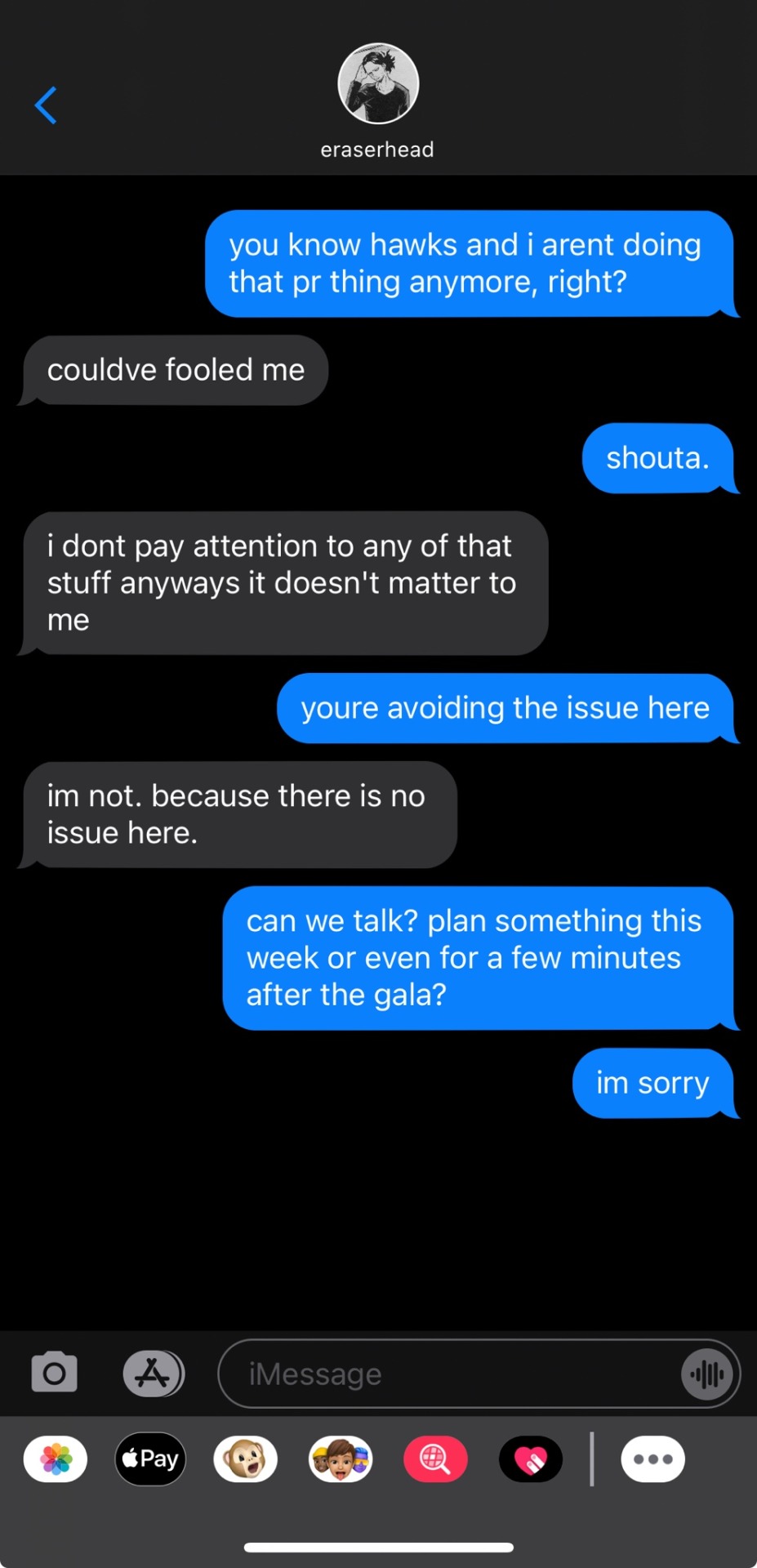Open the image search app

point(435,1459)
